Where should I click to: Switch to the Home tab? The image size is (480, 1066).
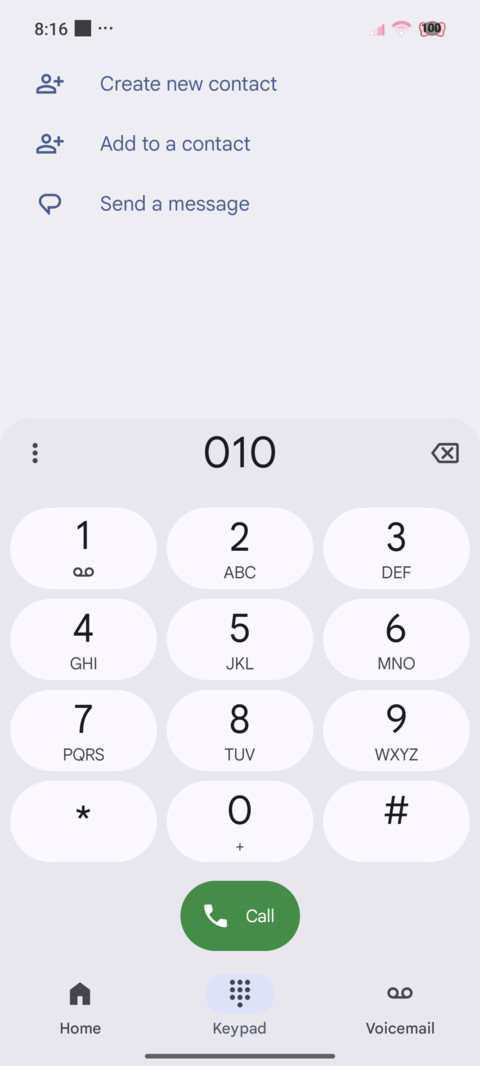pos(80,1008)
